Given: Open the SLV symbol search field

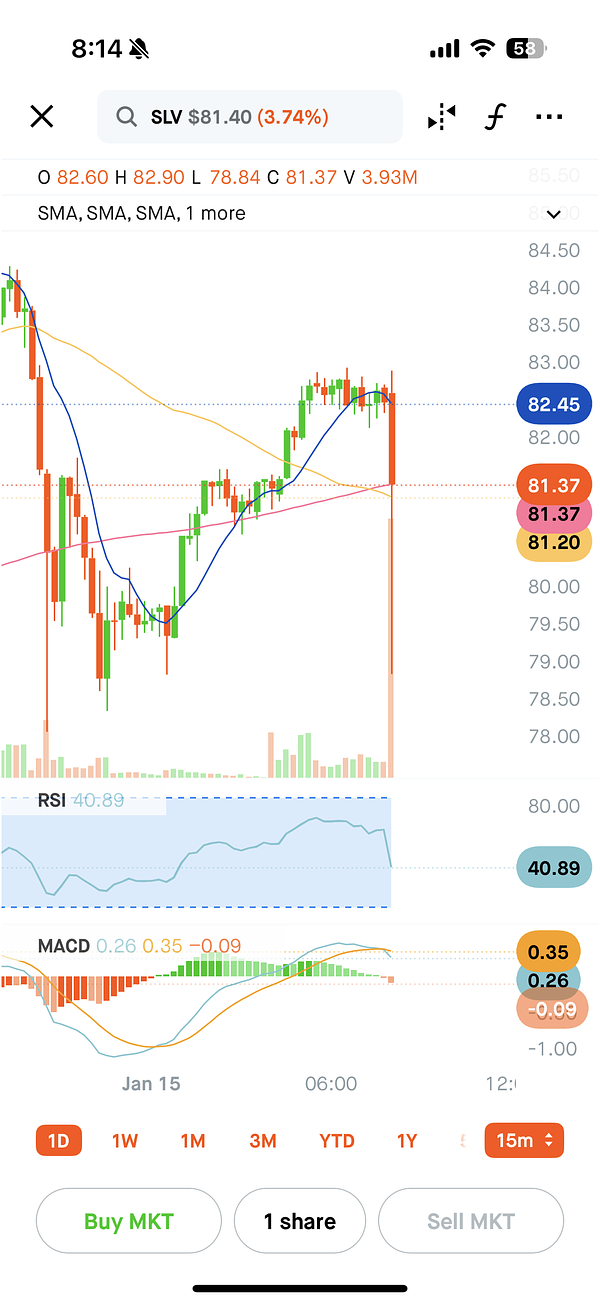Looking at the screenshot, I should pos(250,117).
